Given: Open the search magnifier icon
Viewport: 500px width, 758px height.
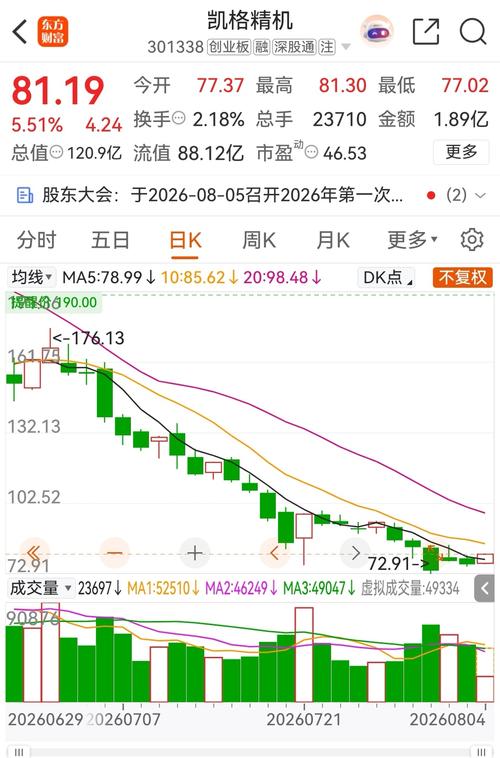Looking at the screenshot, I should click(x=472, y=32).
